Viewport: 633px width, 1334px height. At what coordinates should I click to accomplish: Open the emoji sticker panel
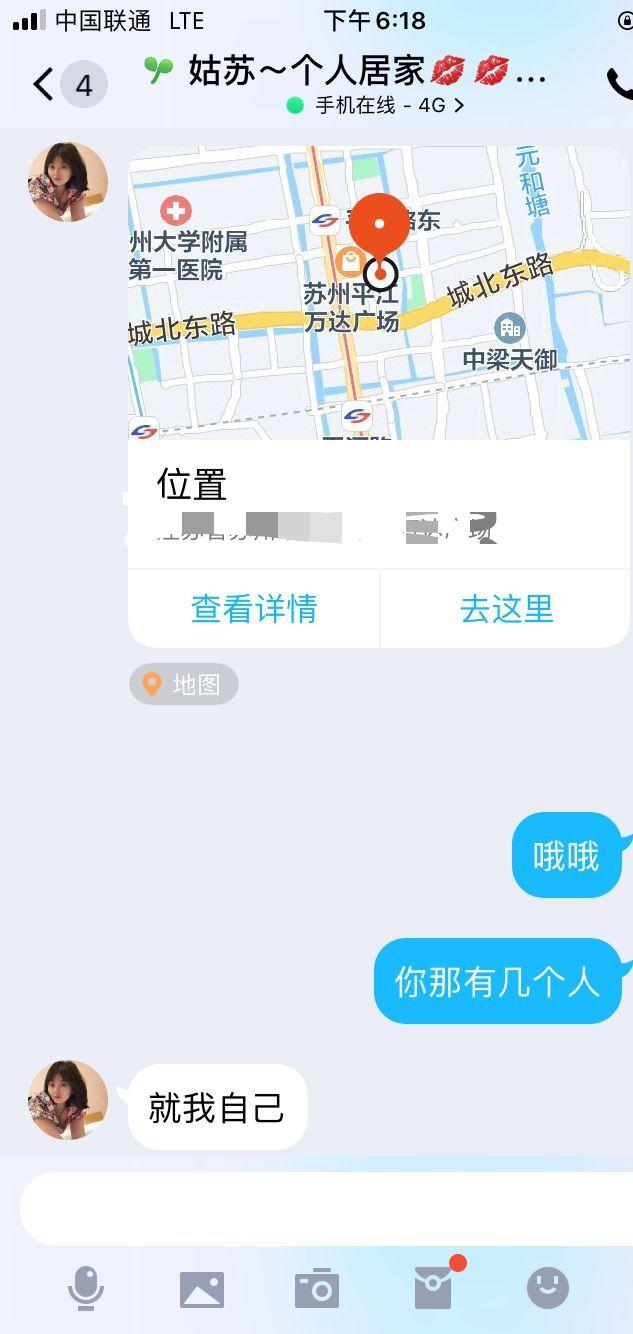click(548, 1288)
